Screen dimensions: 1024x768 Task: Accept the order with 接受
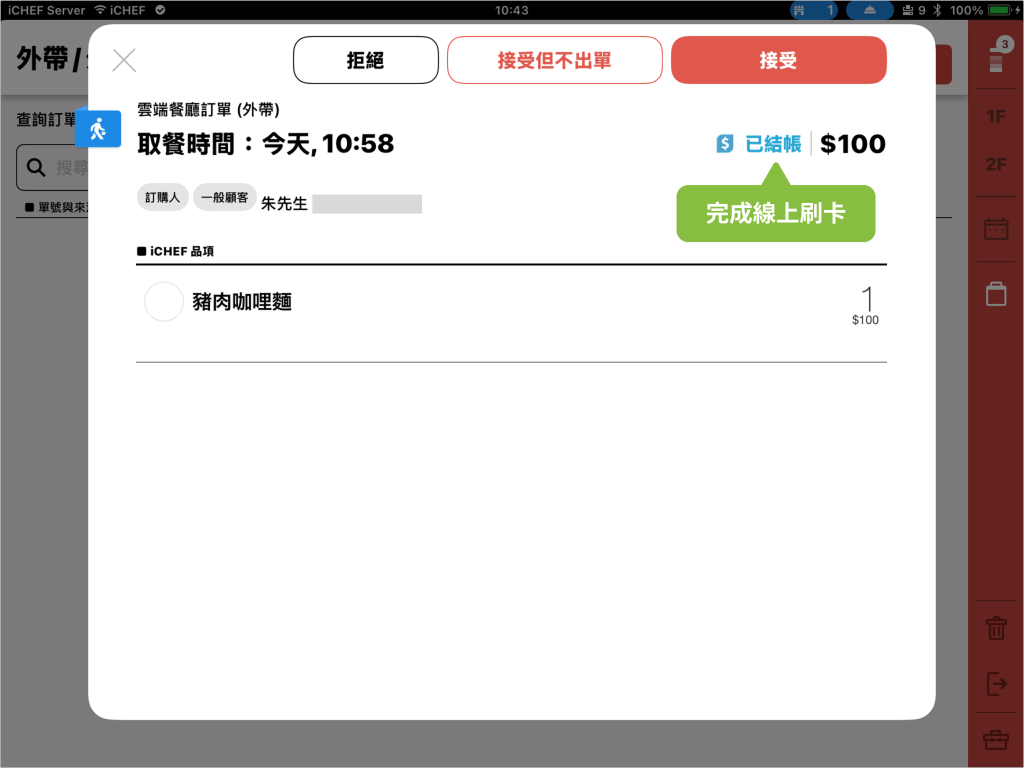778,60
